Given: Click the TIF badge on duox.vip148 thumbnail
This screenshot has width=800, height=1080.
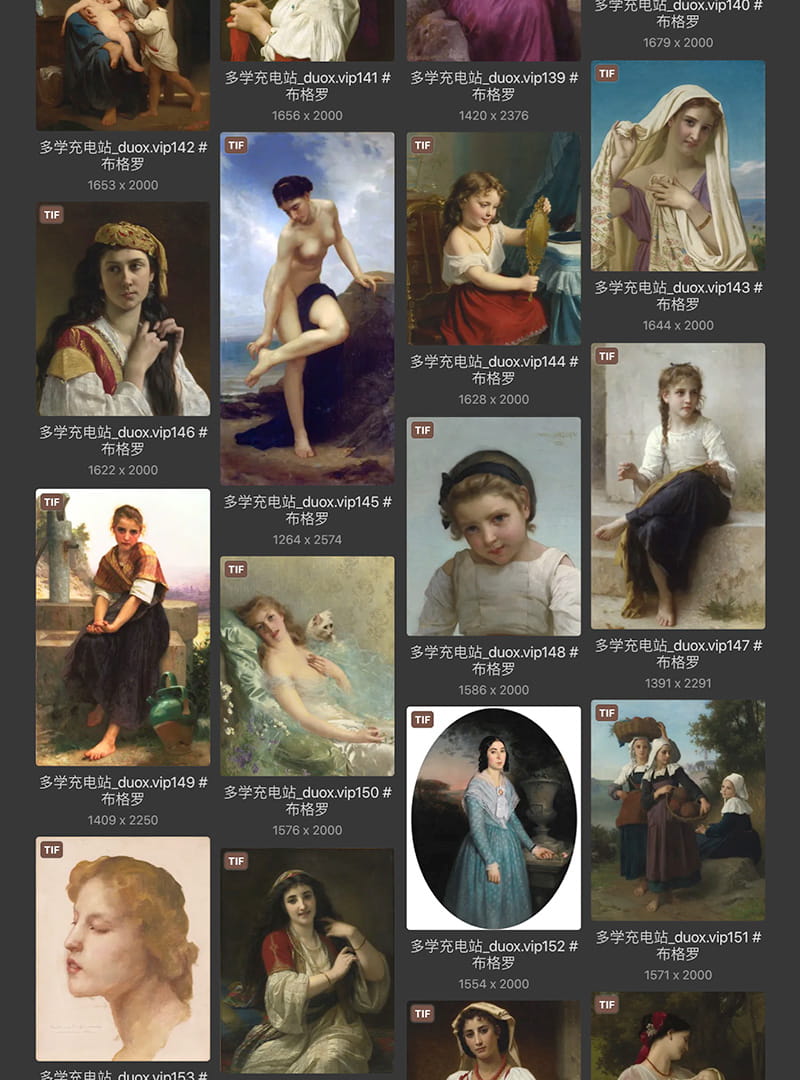Looking at the screenshot, I should 421,429.
